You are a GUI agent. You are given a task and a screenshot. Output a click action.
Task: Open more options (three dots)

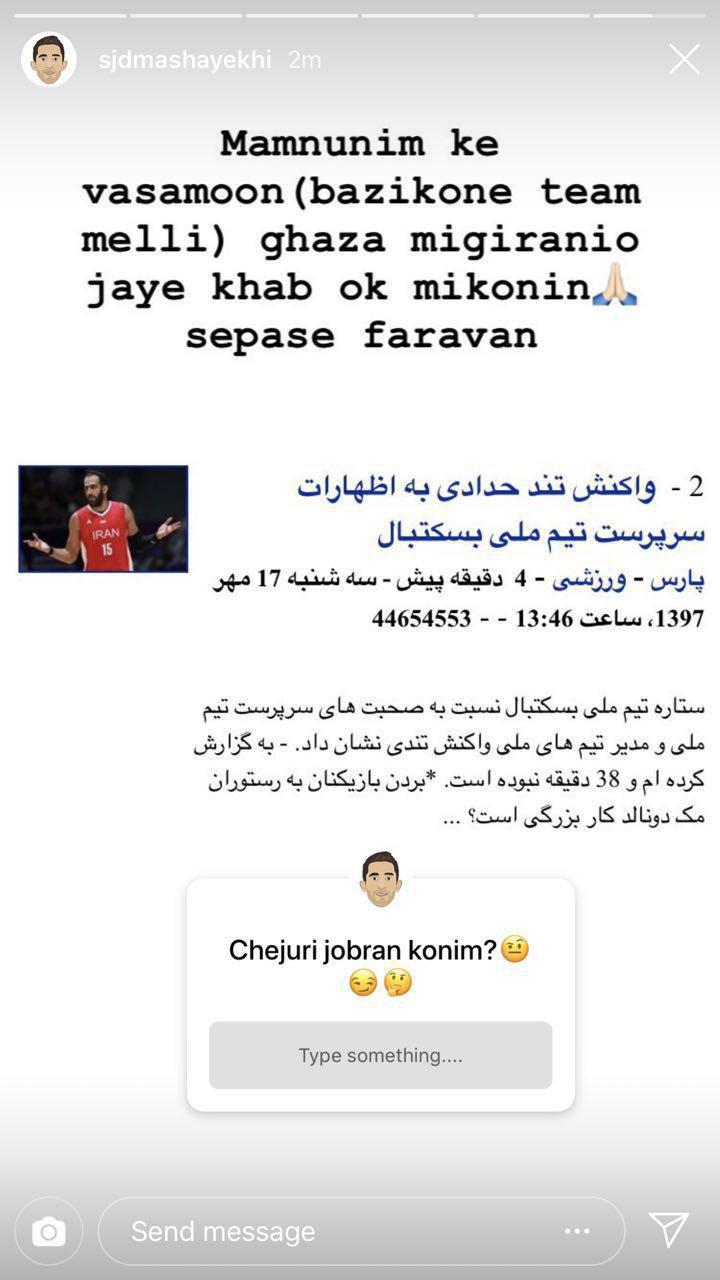click(578, 1231)
